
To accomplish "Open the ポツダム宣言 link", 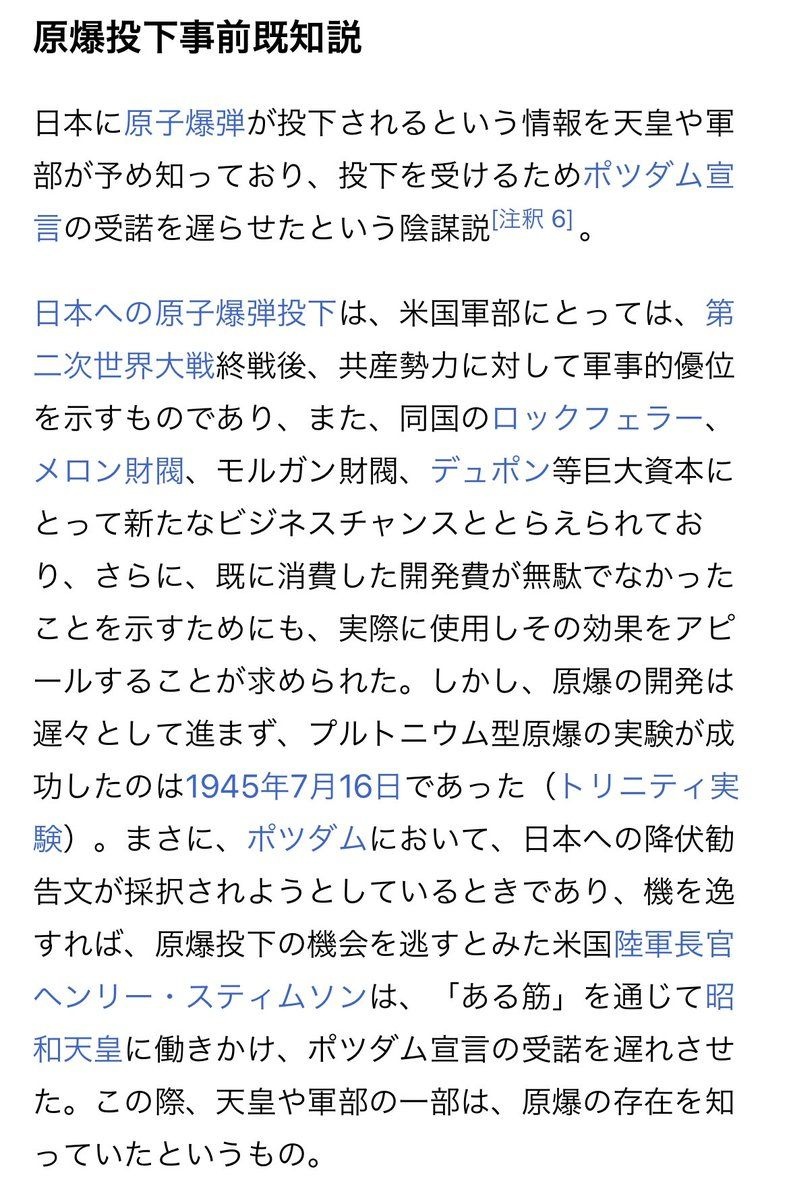I will click(658, 175).
